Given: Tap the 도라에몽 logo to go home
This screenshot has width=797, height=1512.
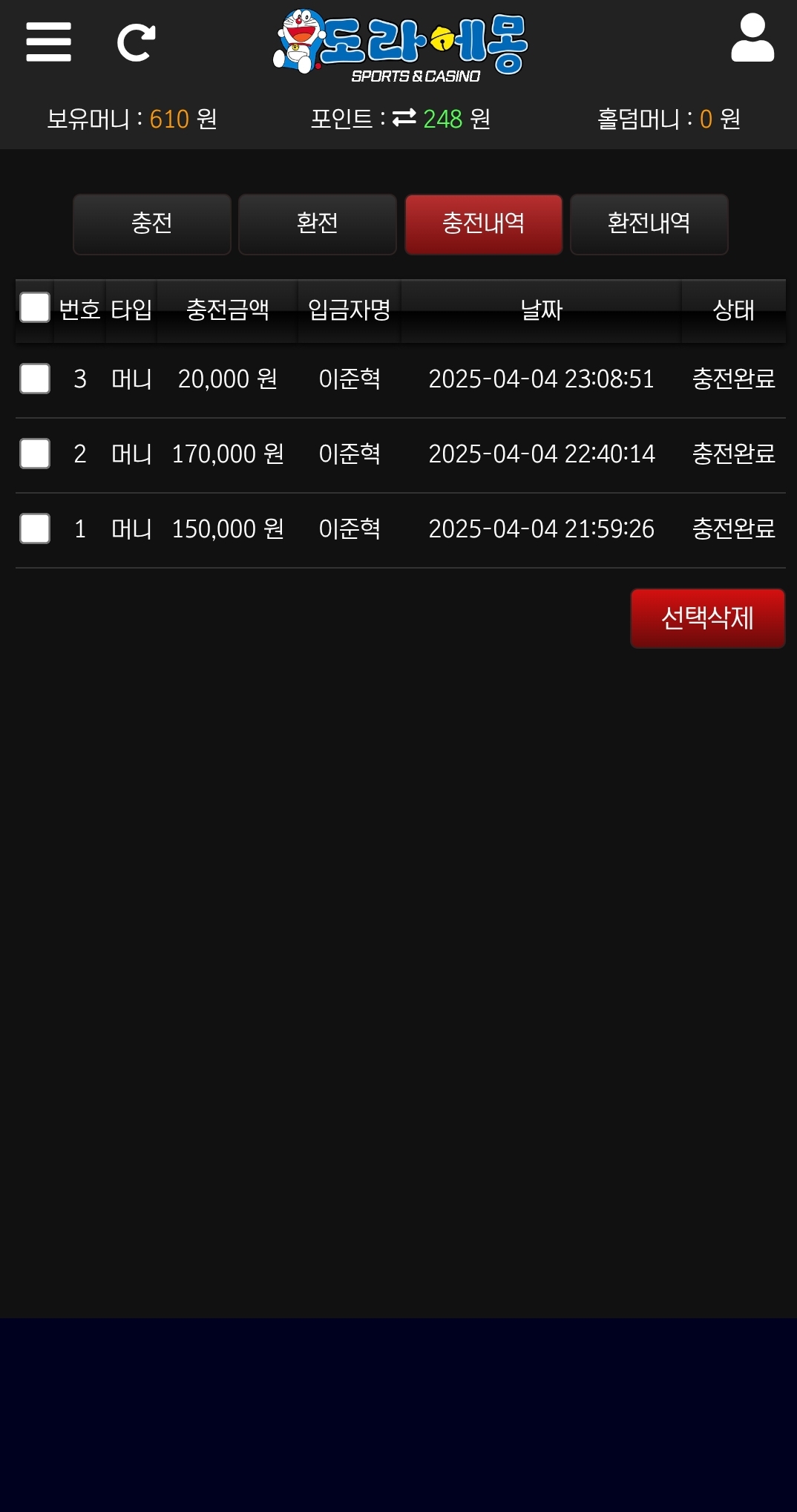Looking at the screenshot, I should click(x=401, y=45).
